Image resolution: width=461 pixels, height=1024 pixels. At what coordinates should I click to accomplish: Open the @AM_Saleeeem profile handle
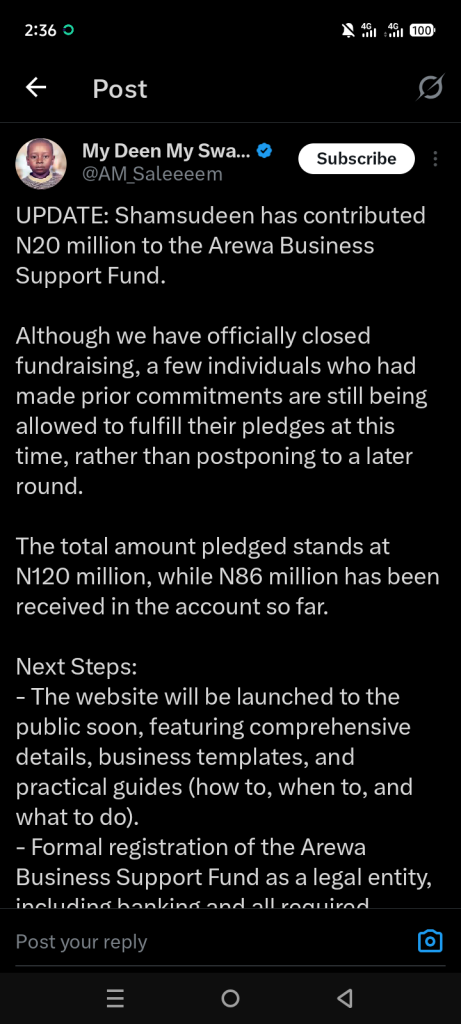point(152,174)
